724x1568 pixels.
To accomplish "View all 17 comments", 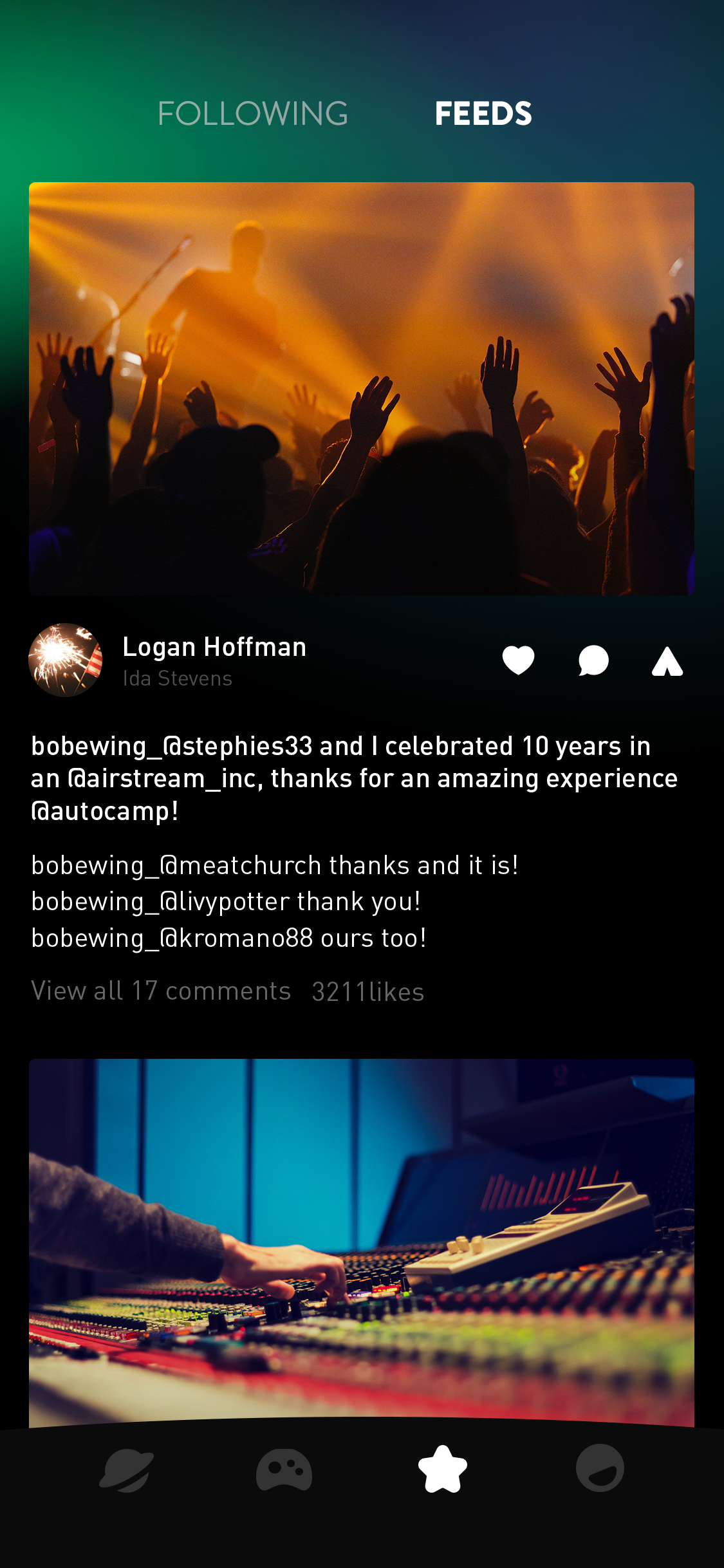I will pyautogui.click(x=161, y=991).
